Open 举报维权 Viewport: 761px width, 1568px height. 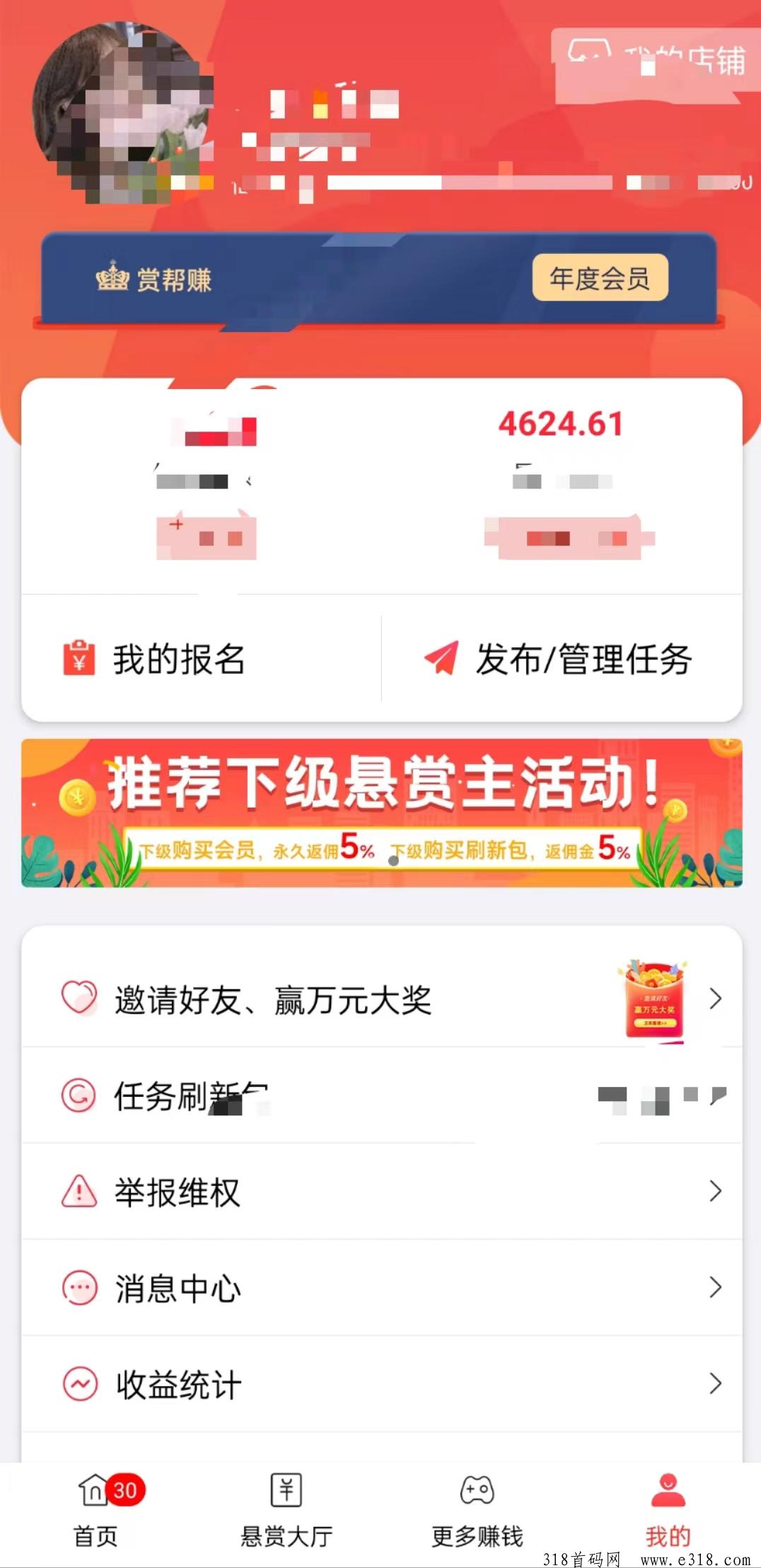[x=382, y=1192]
